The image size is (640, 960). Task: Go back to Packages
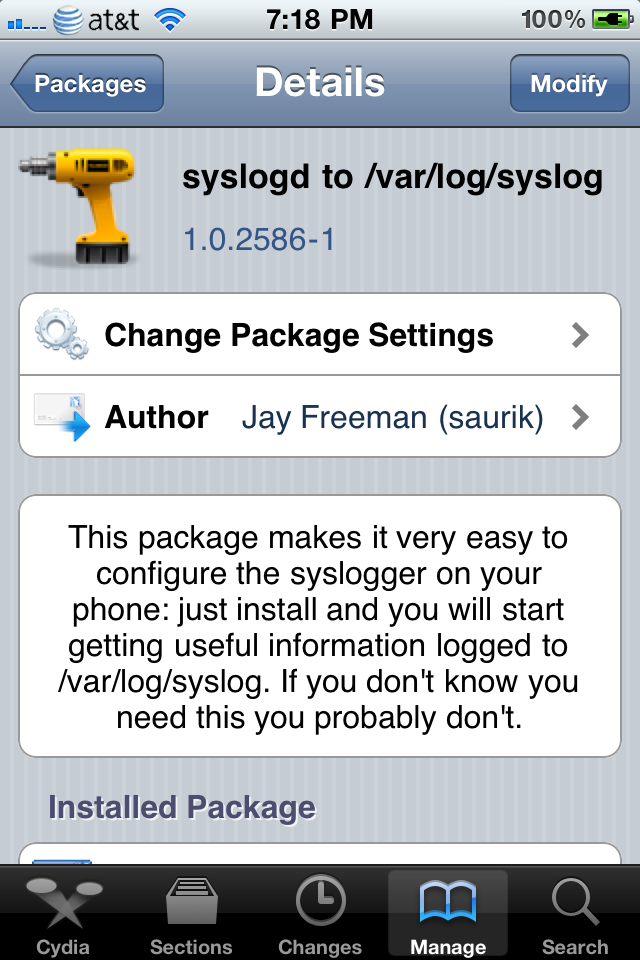click(x=88, y=84)
